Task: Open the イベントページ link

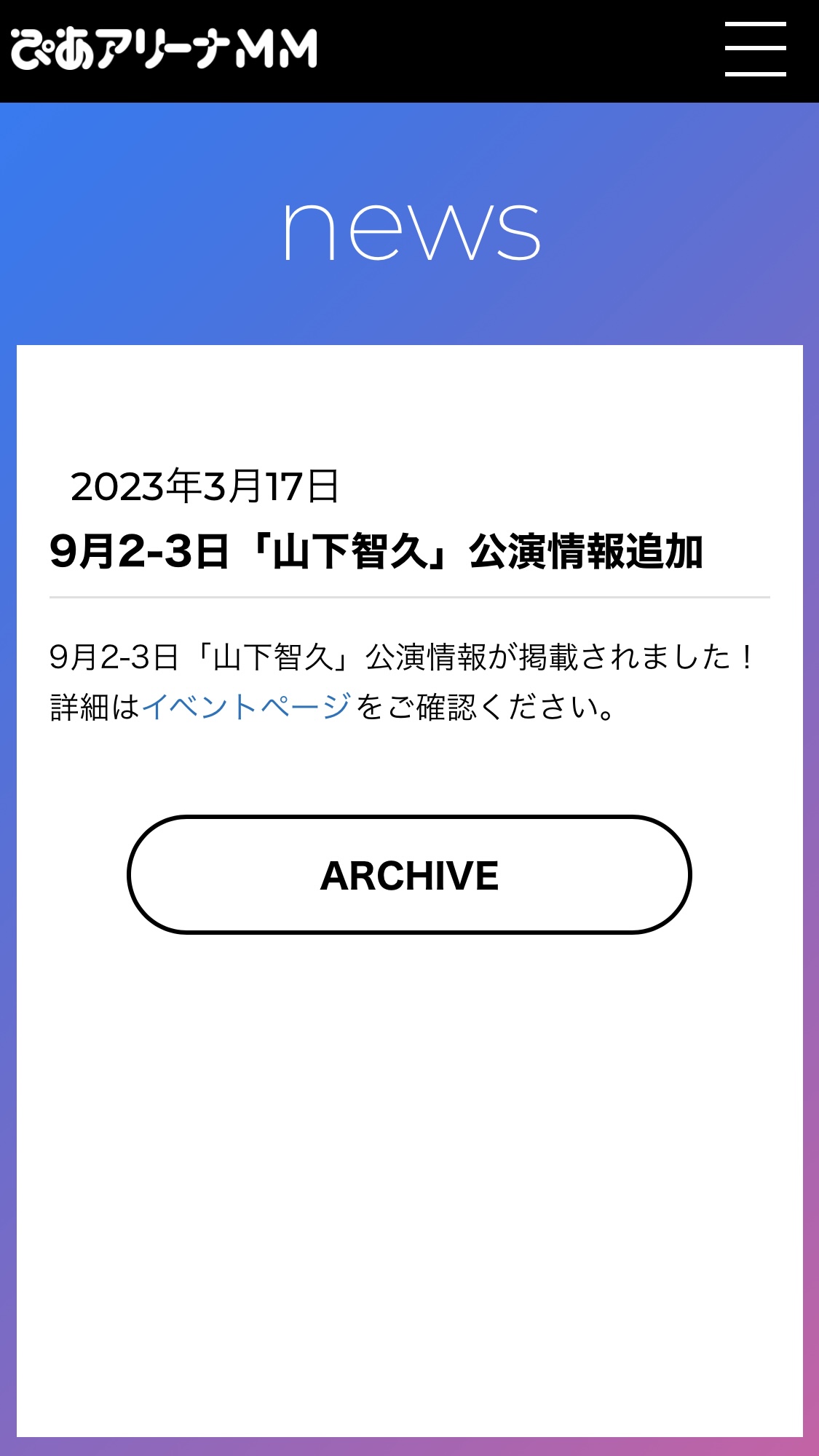Action: [247, 707]
